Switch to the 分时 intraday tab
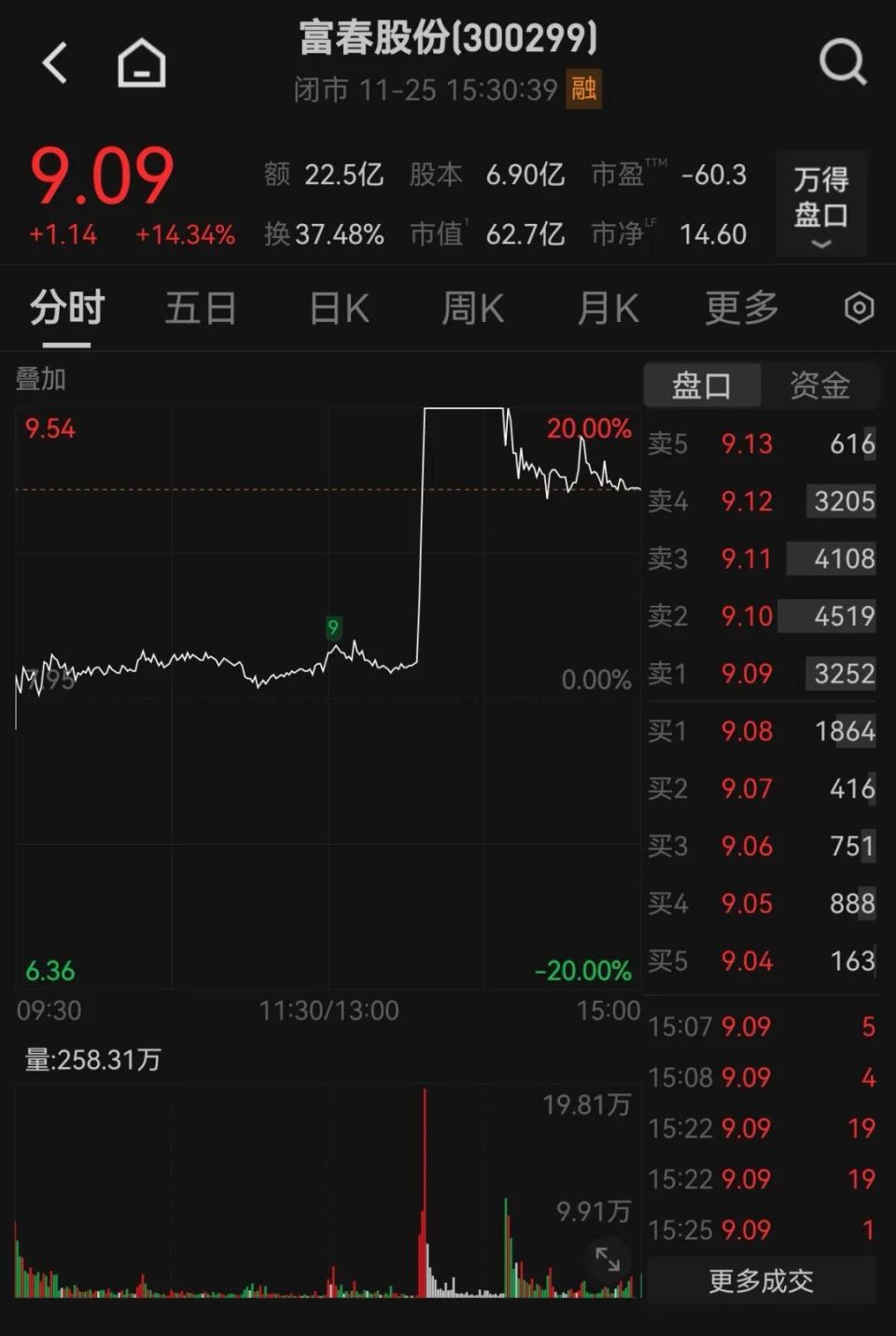The height and width of the screenshot is (1336, 896). click(64, 308)
